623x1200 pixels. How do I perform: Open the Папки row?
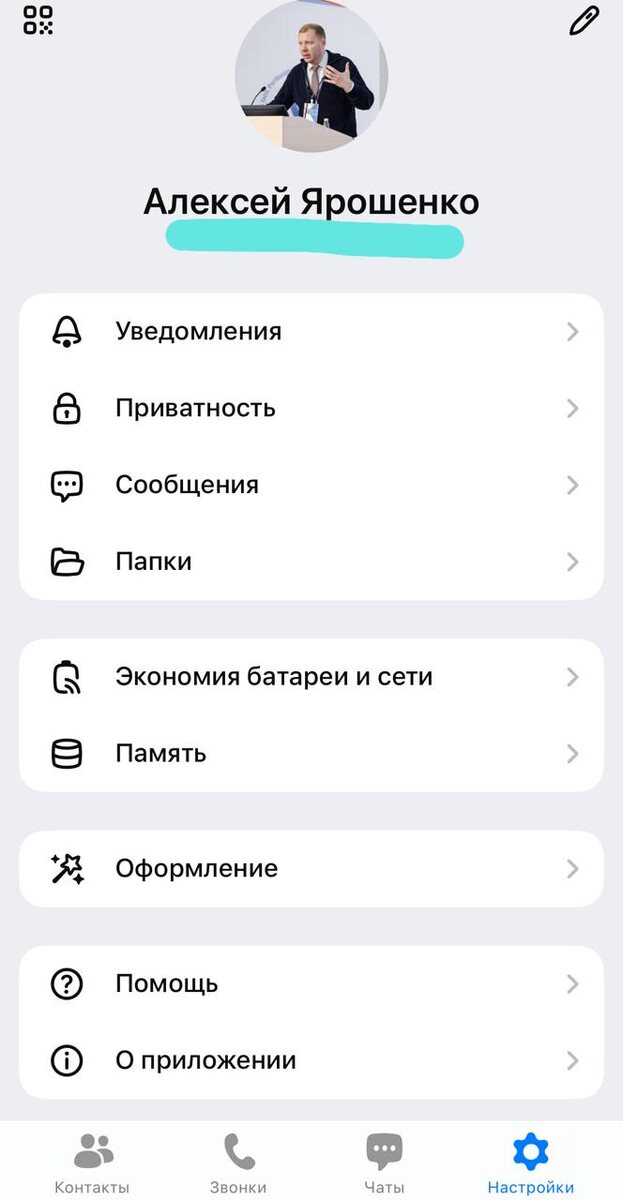(311, 562)
